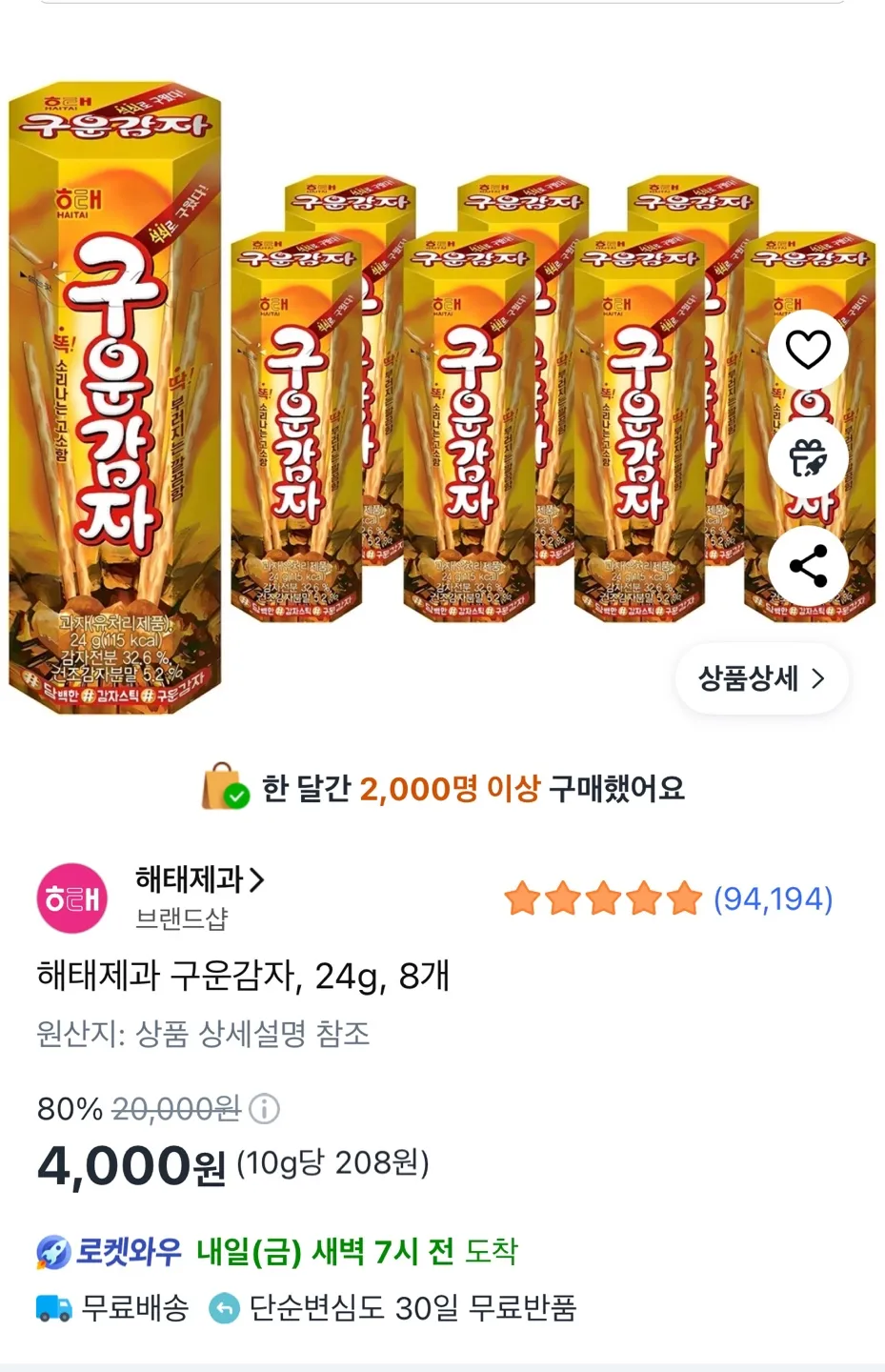Open the Haitai brand logo circle
885x1372 pixels.
(x=70, y=897)
